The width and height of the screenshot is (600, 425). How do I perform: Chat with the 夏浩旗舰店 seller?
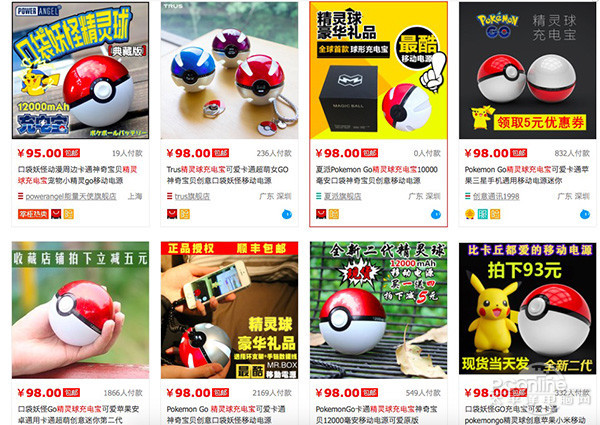(437, 214)
